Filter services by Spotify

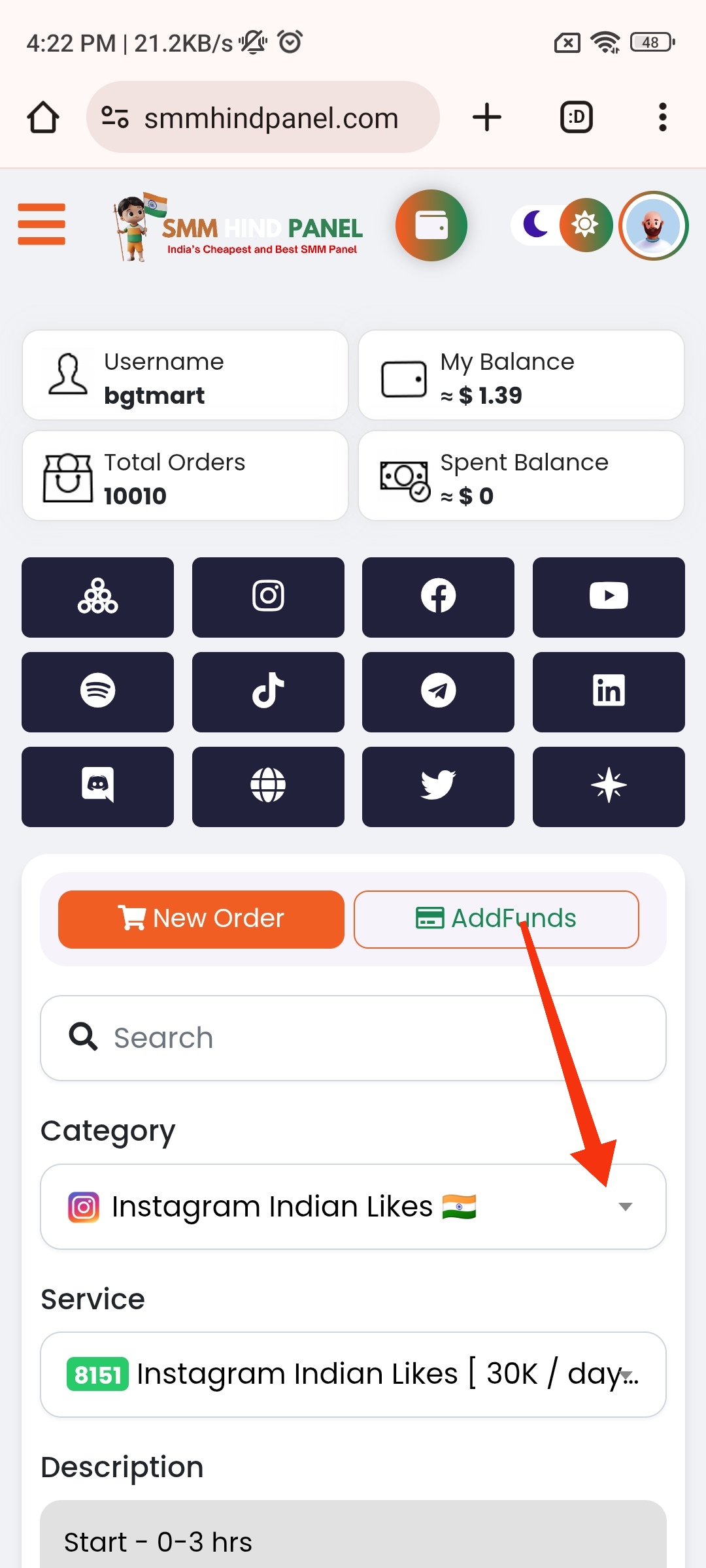(x=97, y=692)
